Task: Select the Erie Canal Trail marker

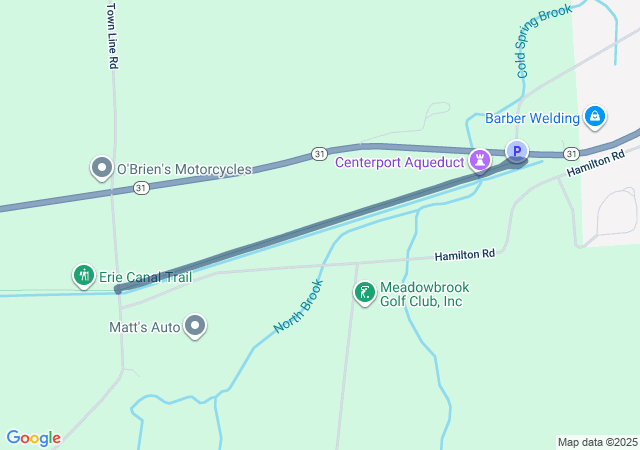Action: pyautogui.click(x=83, y=275)
